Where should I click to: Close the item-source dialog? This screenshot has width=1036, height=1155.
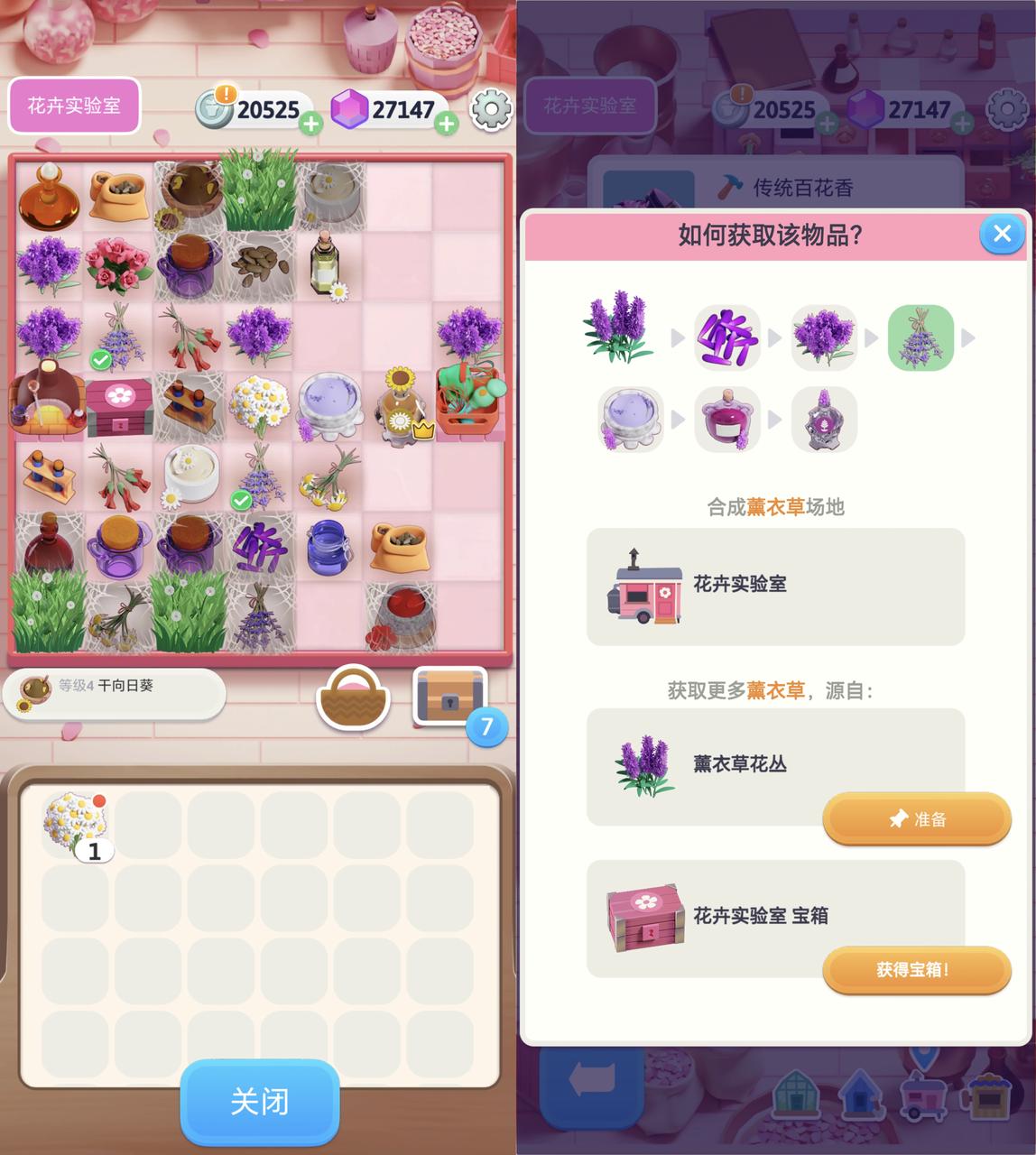coord(1001,235)
